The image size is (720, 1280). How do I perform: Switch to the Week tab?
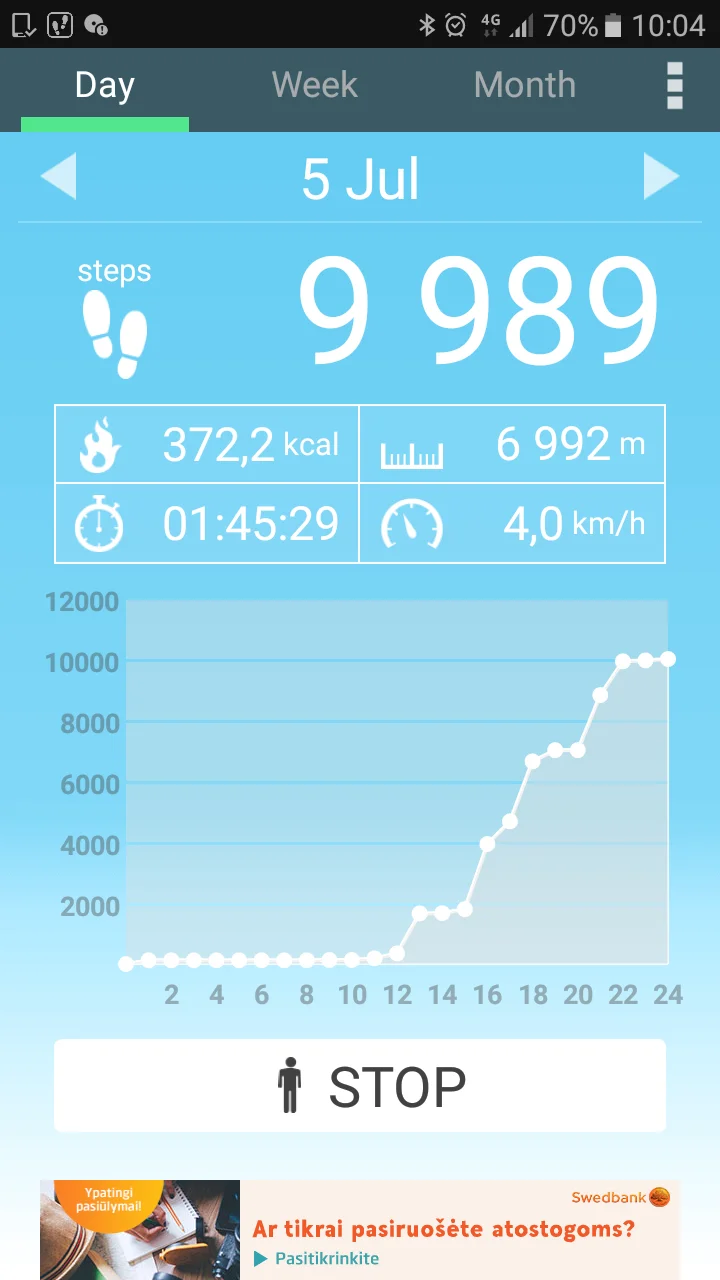pos(314,86)
